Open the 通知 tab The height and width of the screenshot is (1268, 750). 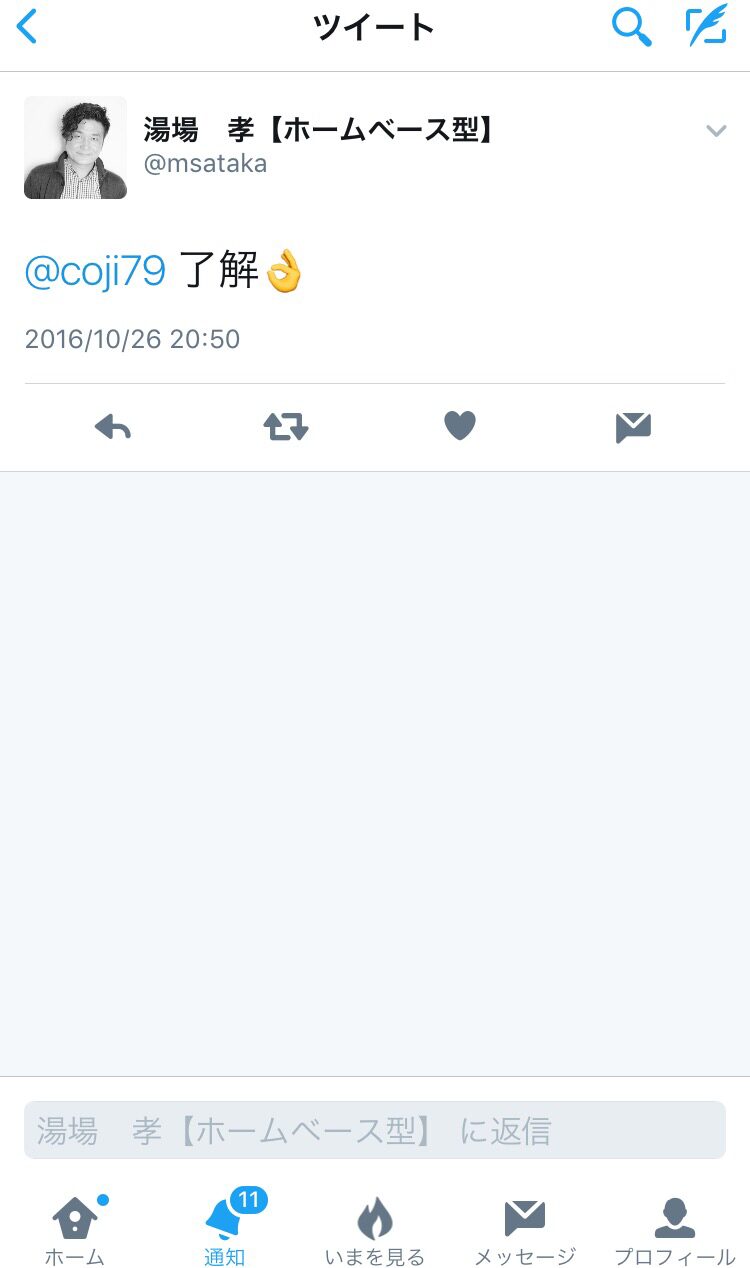click(x=225, y=1230)
